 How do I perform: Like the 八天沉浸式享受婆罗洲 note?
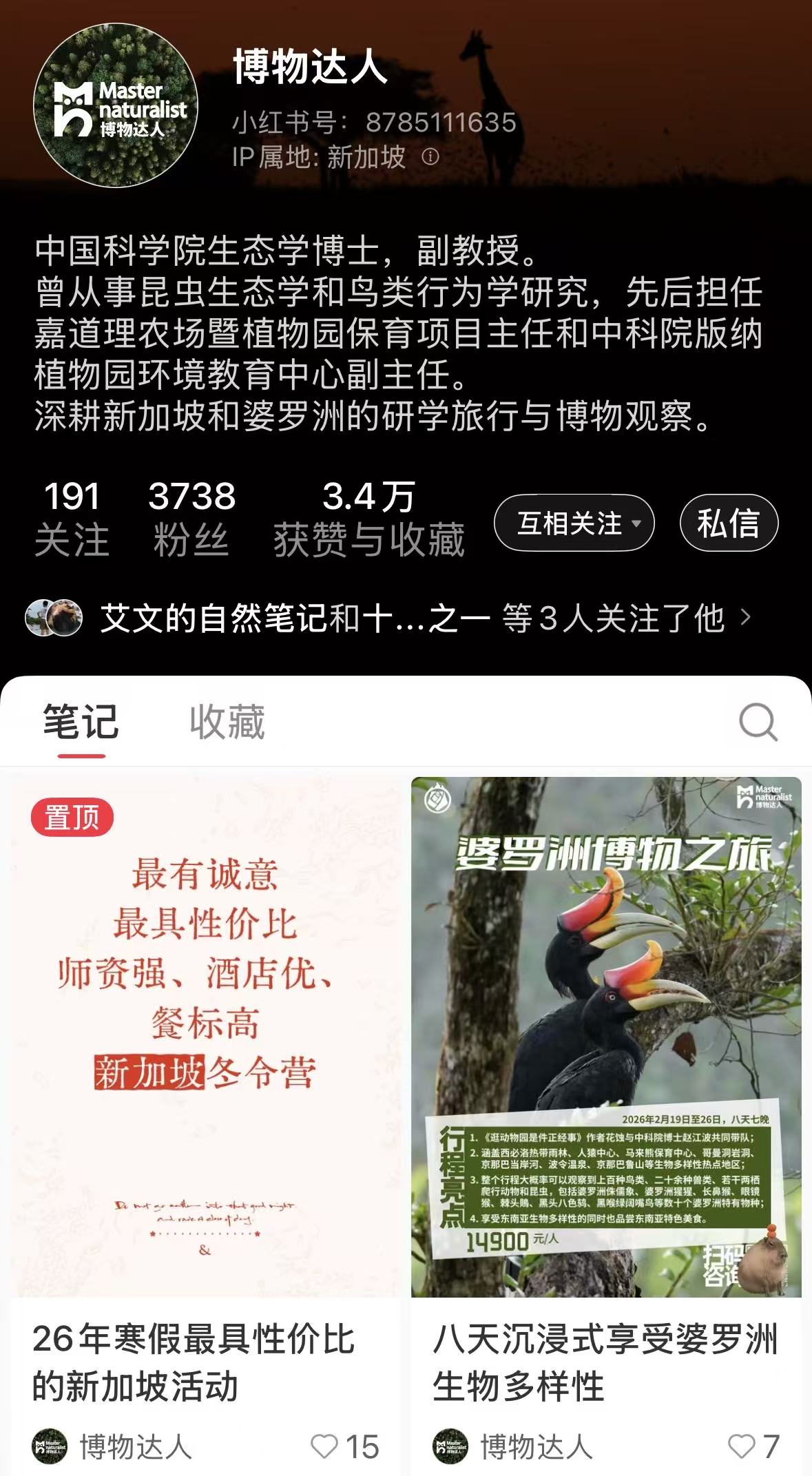(742, 1446)
